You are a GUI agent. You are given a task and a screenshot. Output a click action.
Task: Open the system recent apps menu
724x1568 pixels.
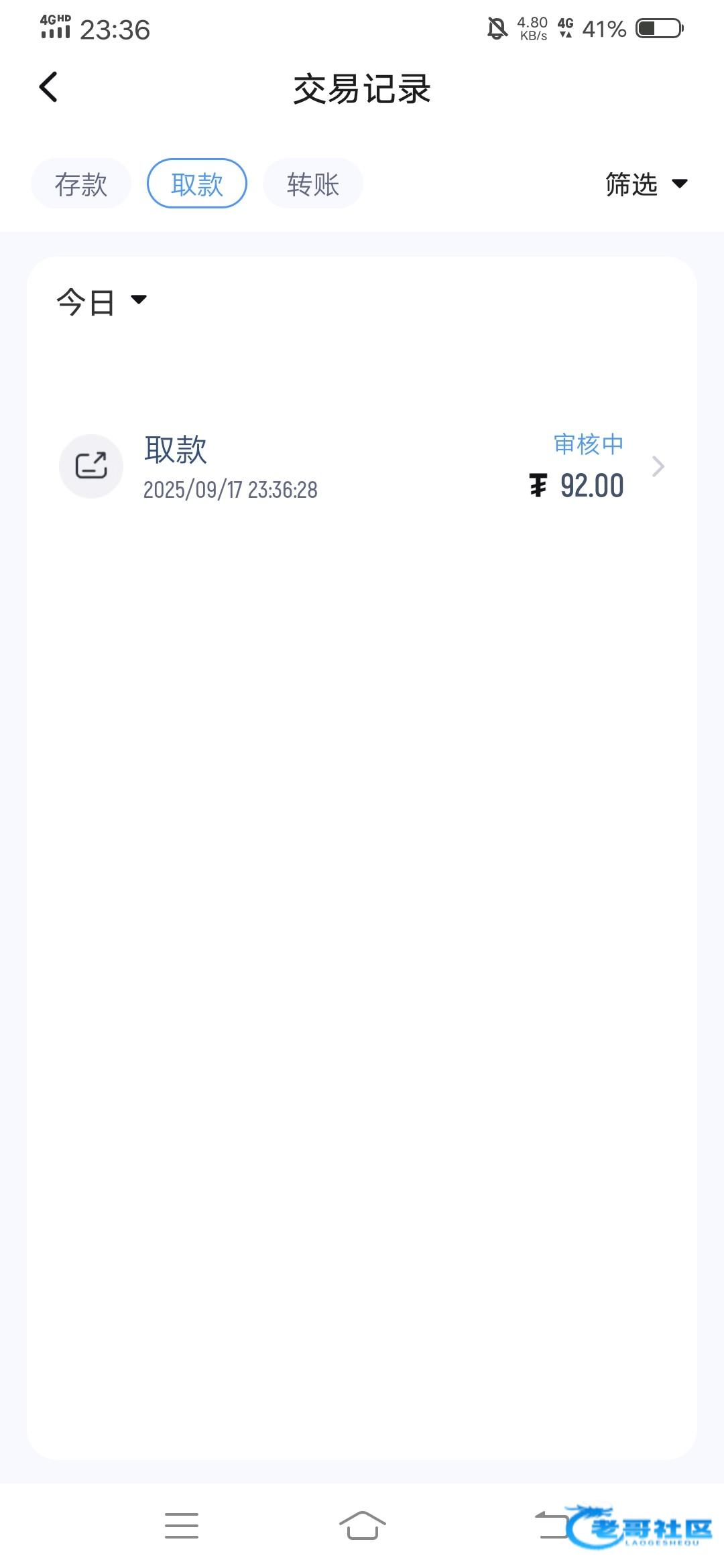coord(182,1525)
